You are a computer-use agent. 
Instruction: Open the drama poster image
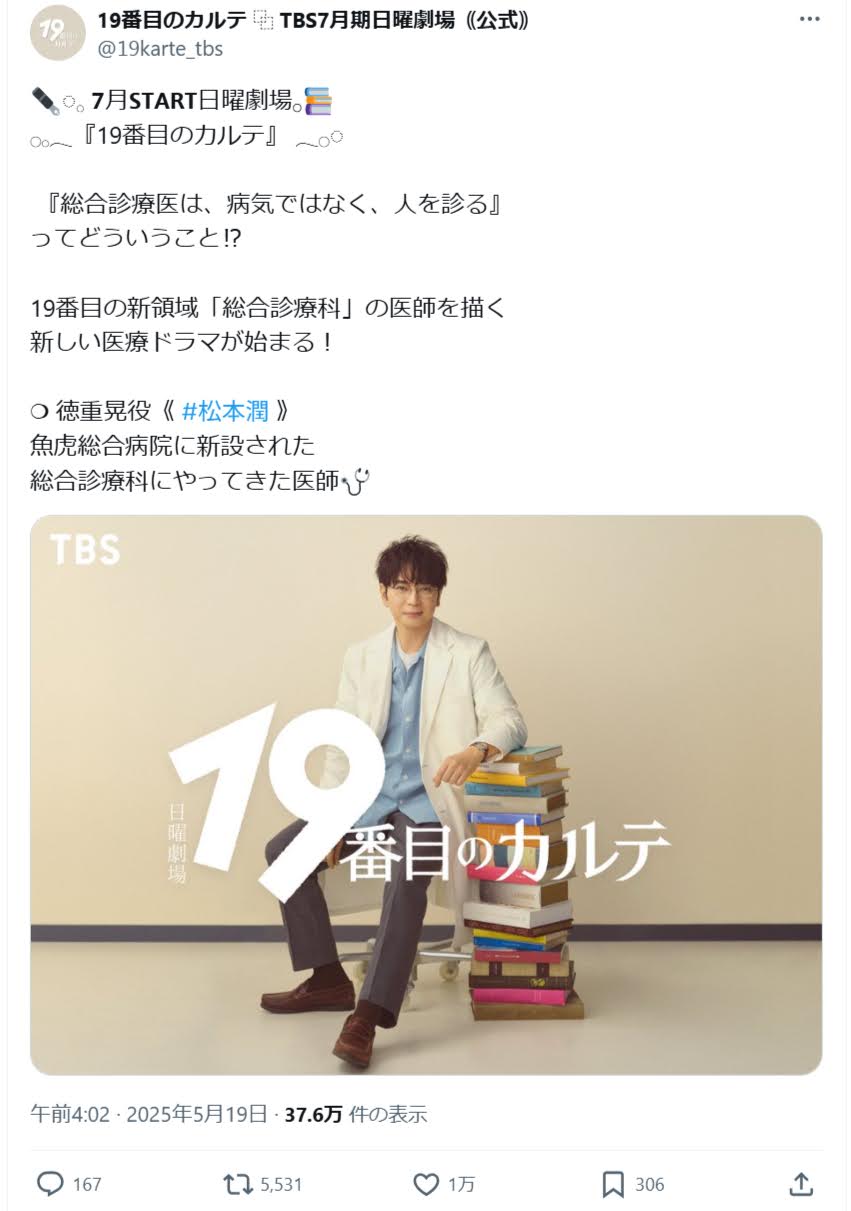click(426, 795)
